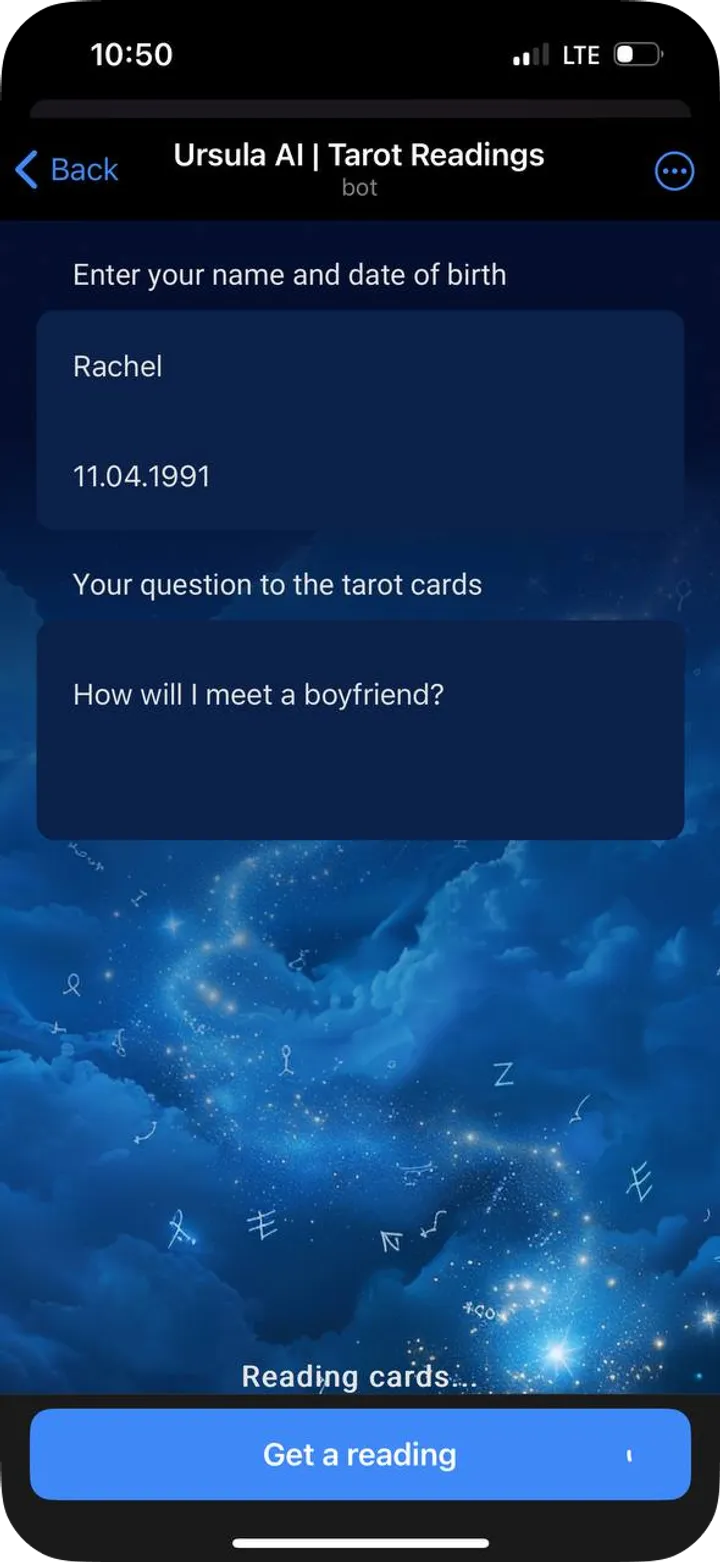The image size is (720, 1562).
Task: Collapse the mini-app with the Back control
Action: coord(66,170)
